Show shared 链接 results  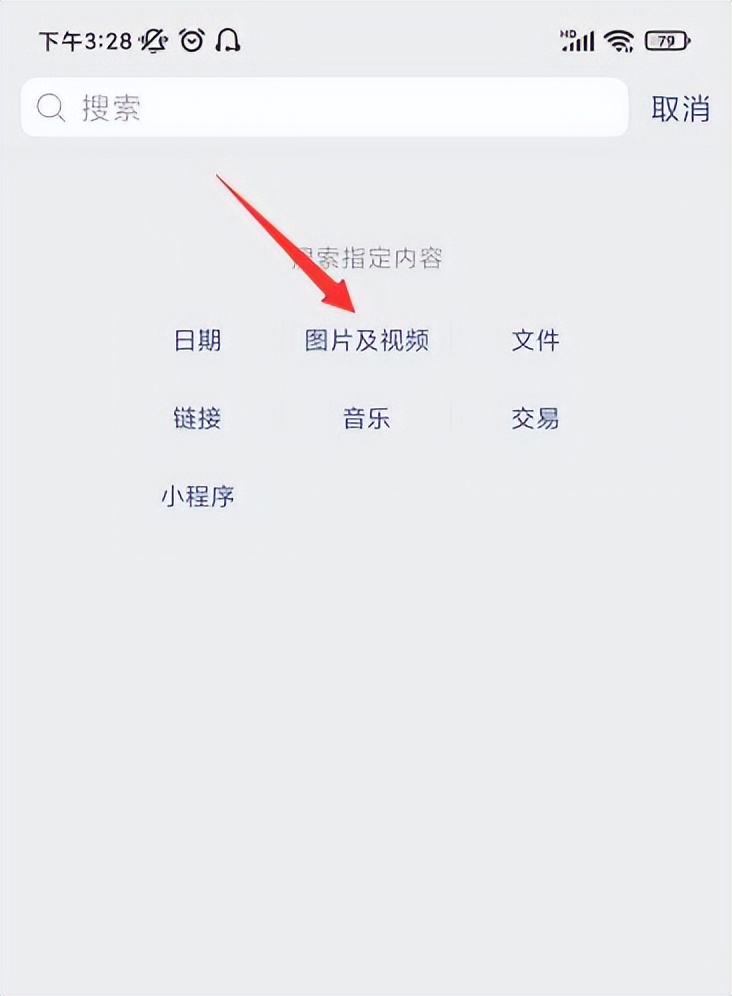(x=197, y=418)
